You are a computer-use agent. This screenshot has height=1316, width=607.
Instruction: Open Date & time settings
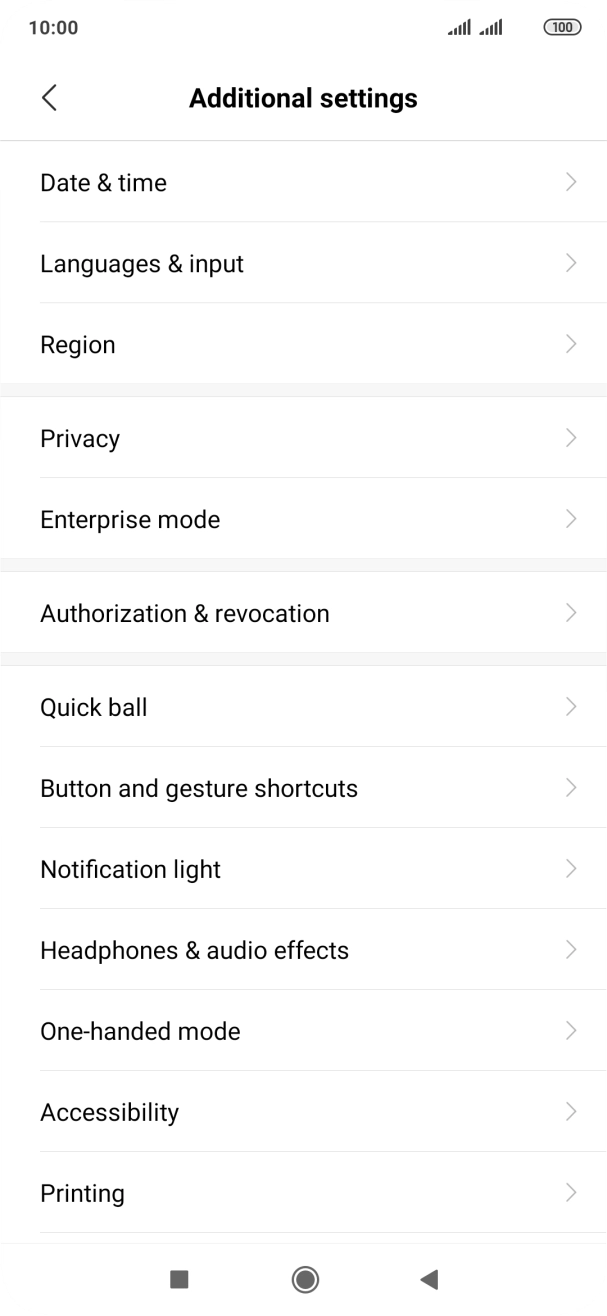pos(303,183)
